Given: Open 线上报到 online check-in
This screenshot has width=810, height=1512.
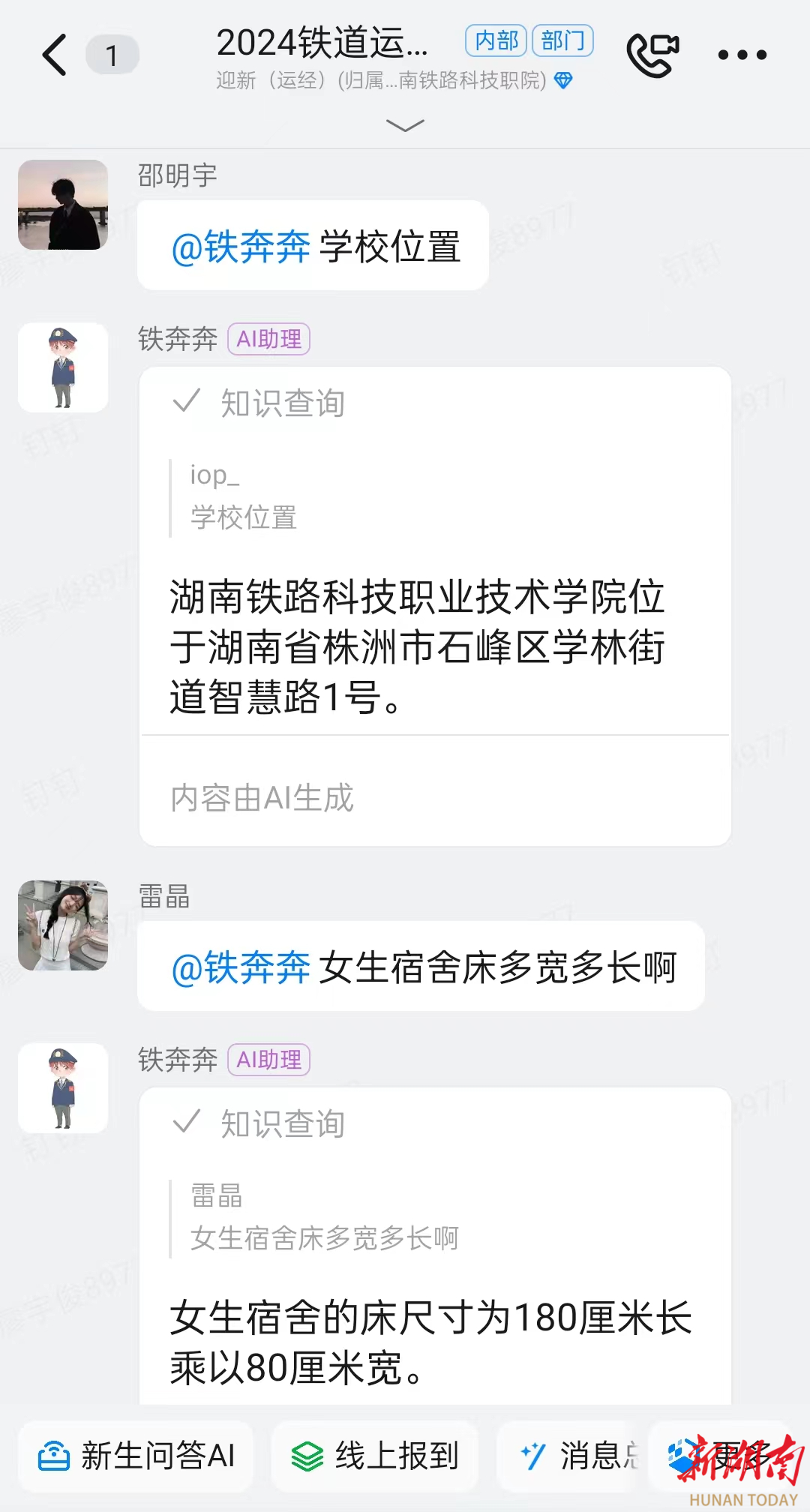Looking at the screenshot, I should click(375, 1456).
